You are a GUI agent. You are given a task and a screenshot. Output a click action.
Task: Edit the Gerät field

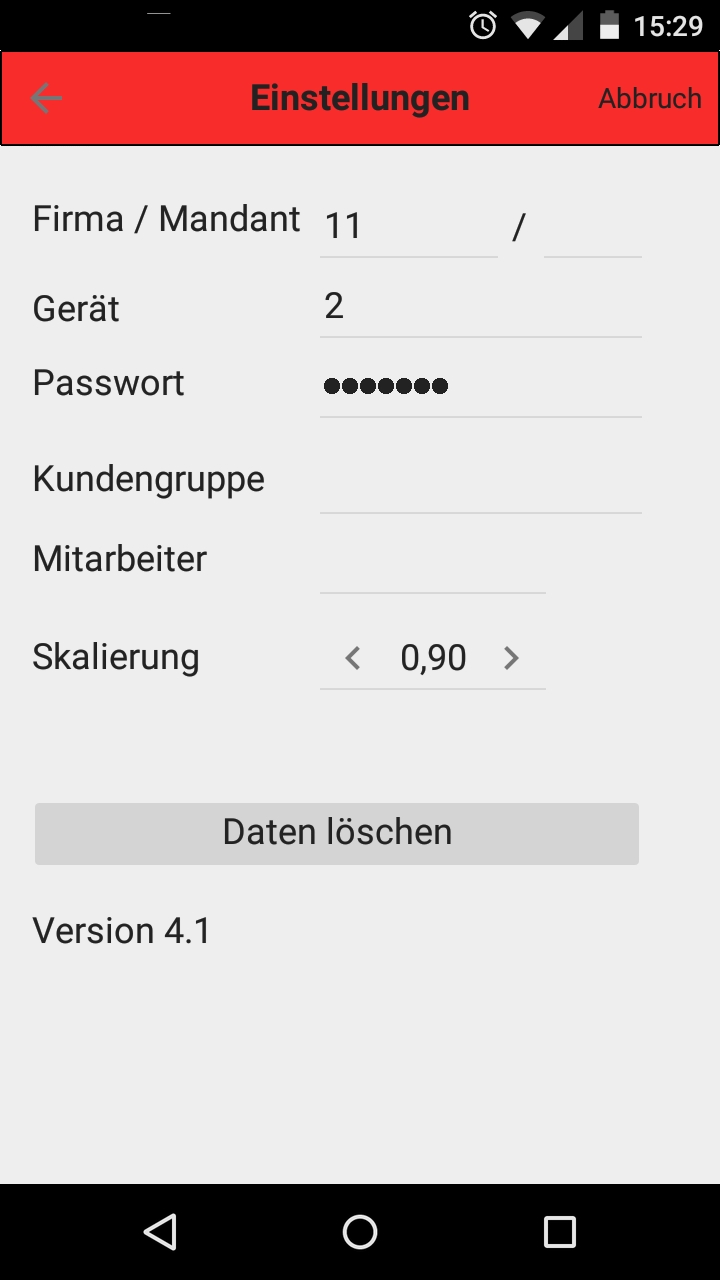click(x=480, y=307)
